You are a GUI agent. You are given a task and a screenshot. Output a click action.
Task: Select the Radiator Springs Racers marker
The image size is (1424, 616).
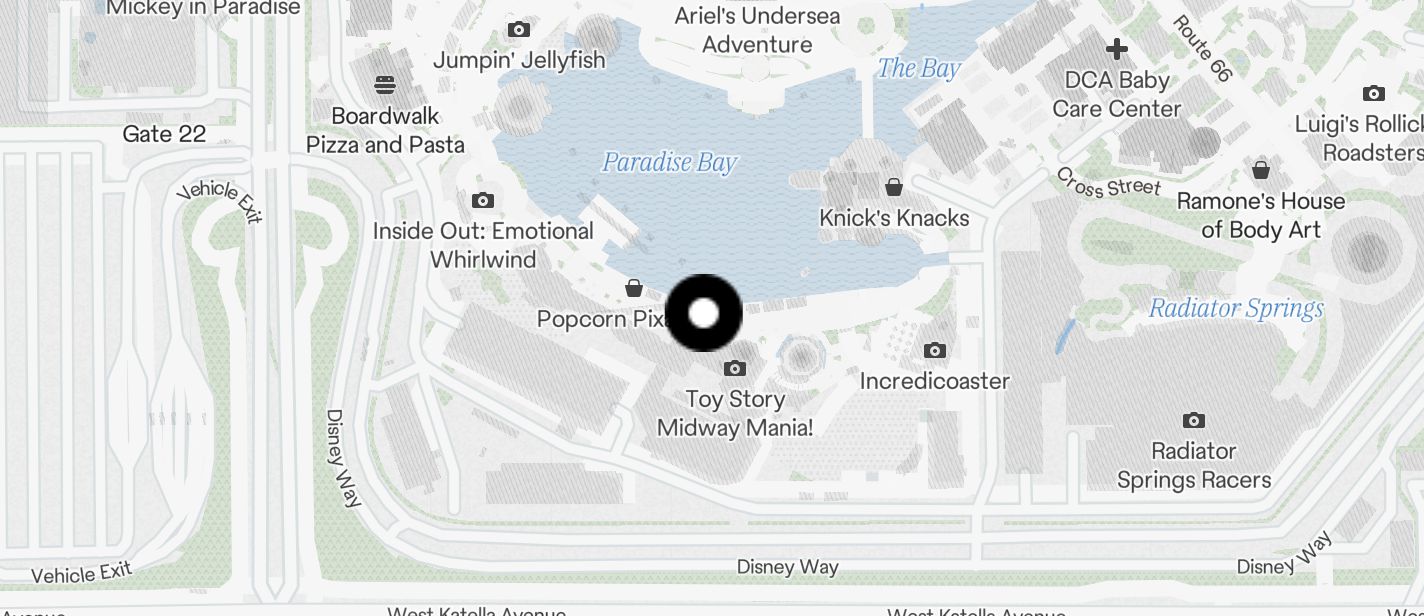1193,420
